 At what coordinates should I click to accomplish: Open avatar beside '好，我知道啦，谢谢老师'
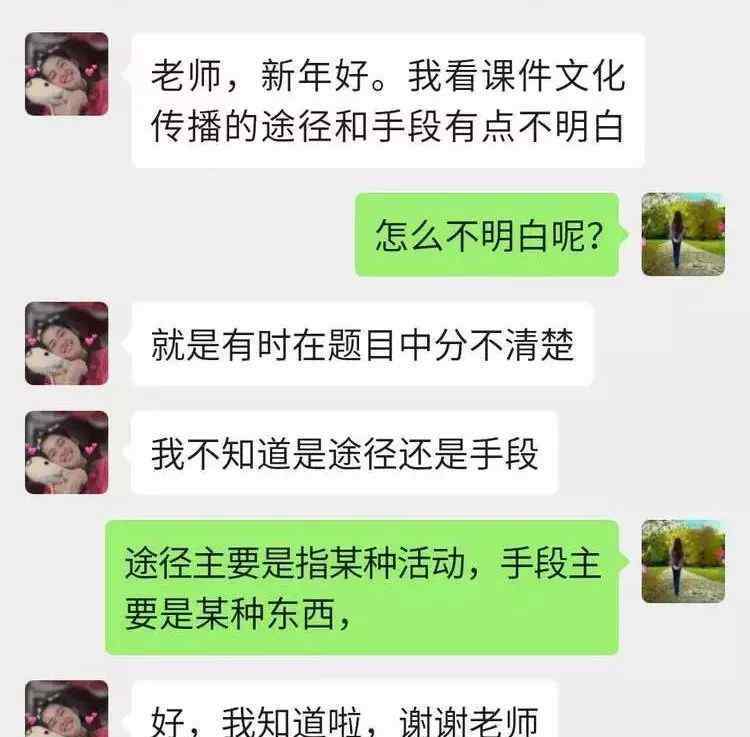(x=66, y=709)
